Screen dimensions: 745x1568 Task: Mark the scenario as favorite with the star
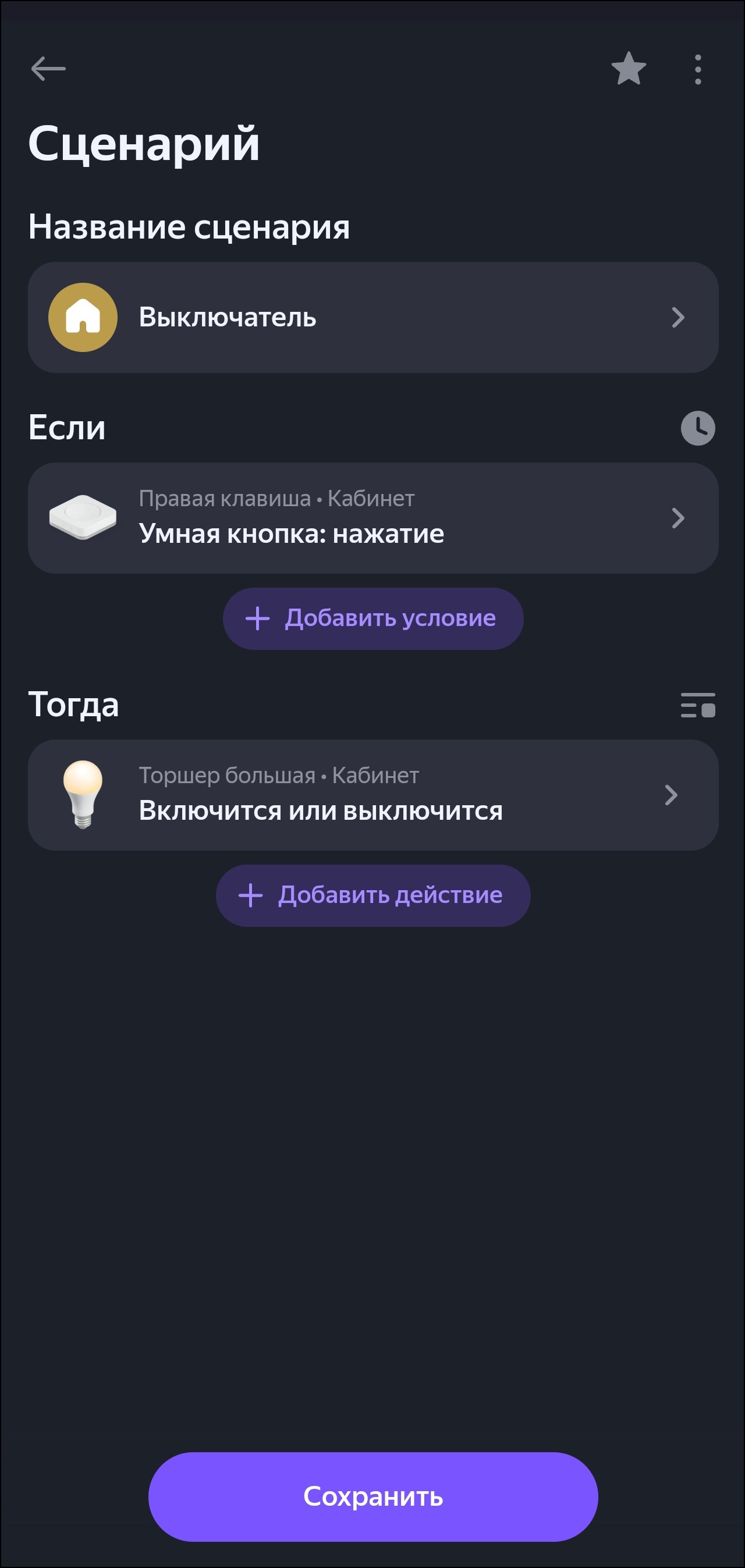[x=628, y=69]
